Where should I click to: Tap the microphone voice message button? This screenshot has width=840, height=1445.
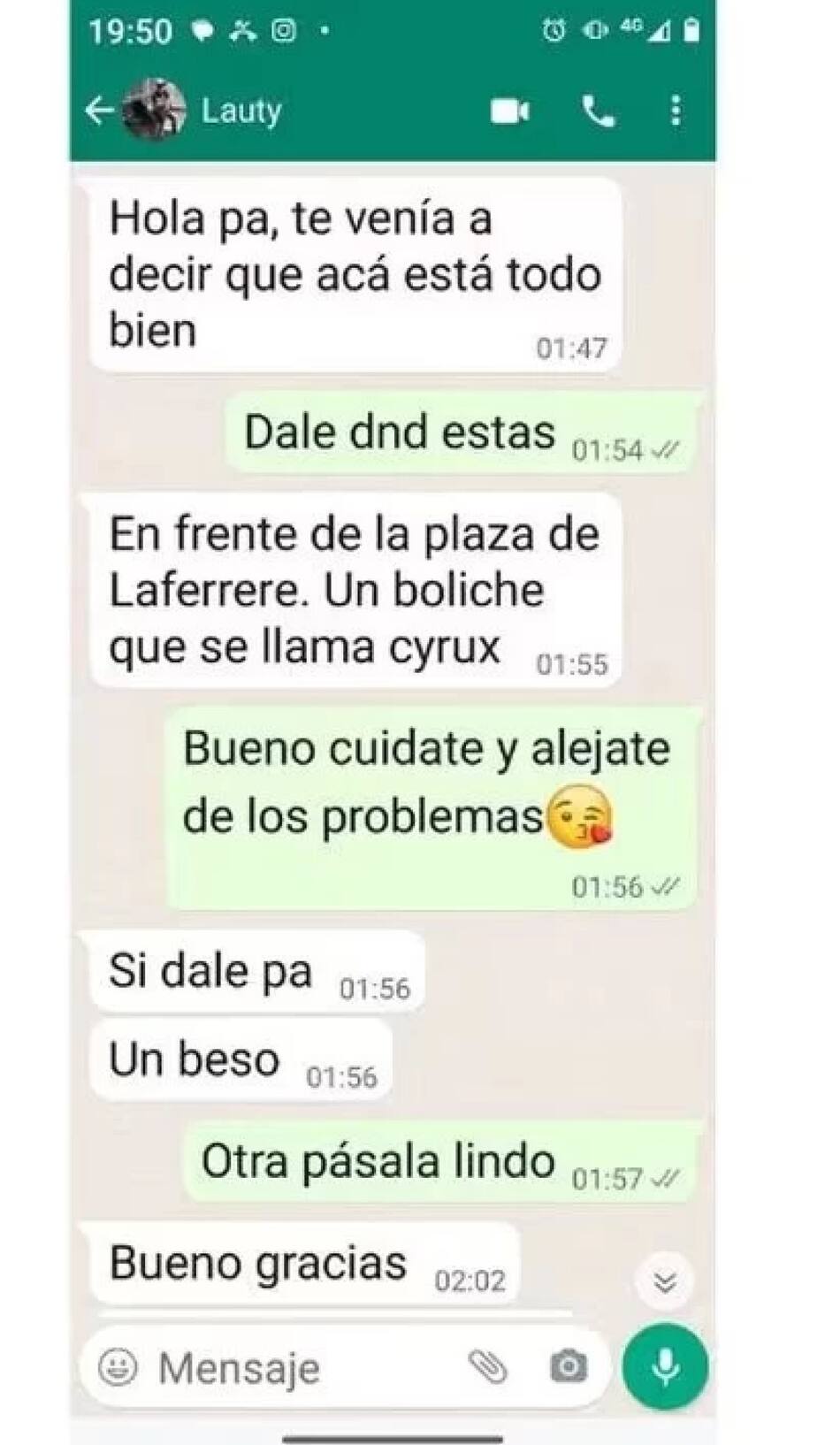tap(665, 1366)
